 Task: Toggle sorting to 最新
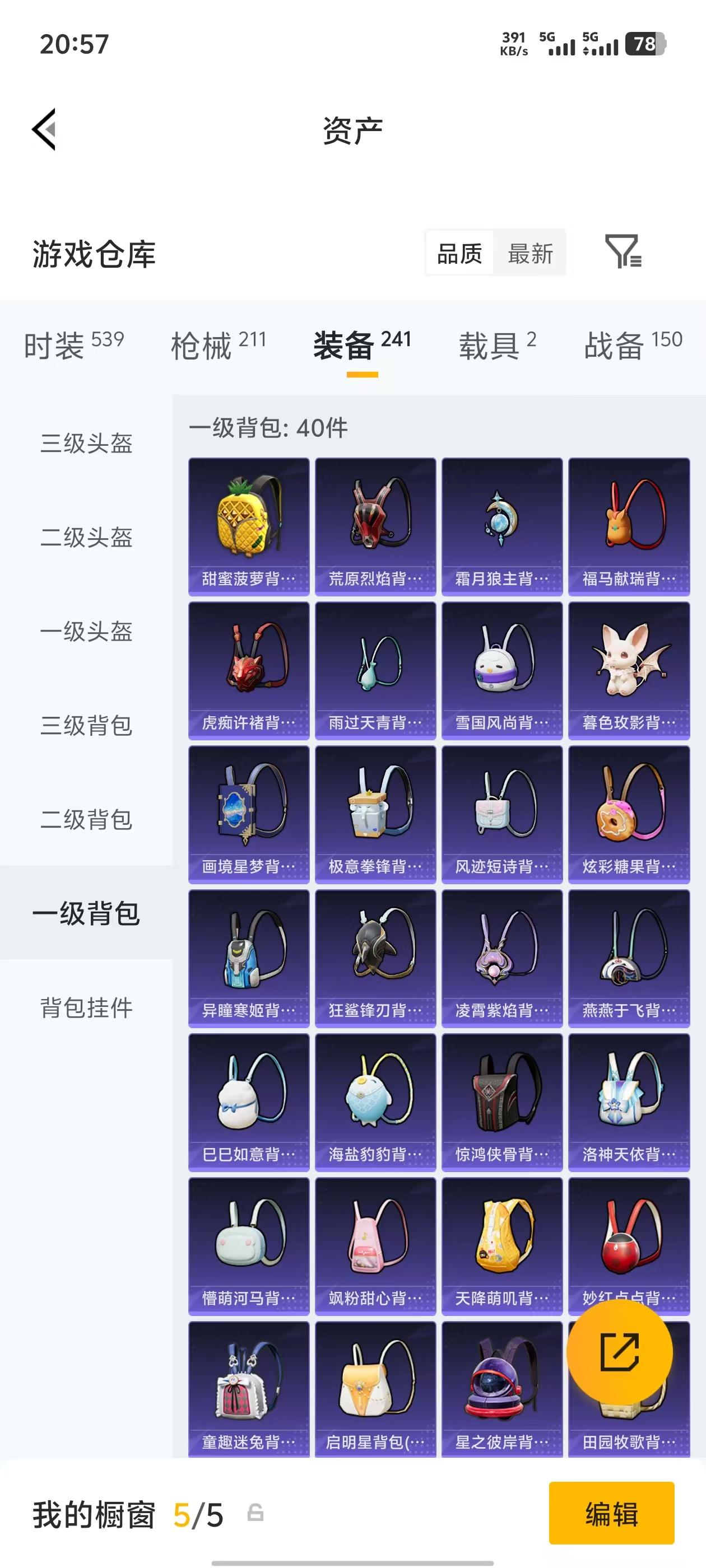(531, 253)
